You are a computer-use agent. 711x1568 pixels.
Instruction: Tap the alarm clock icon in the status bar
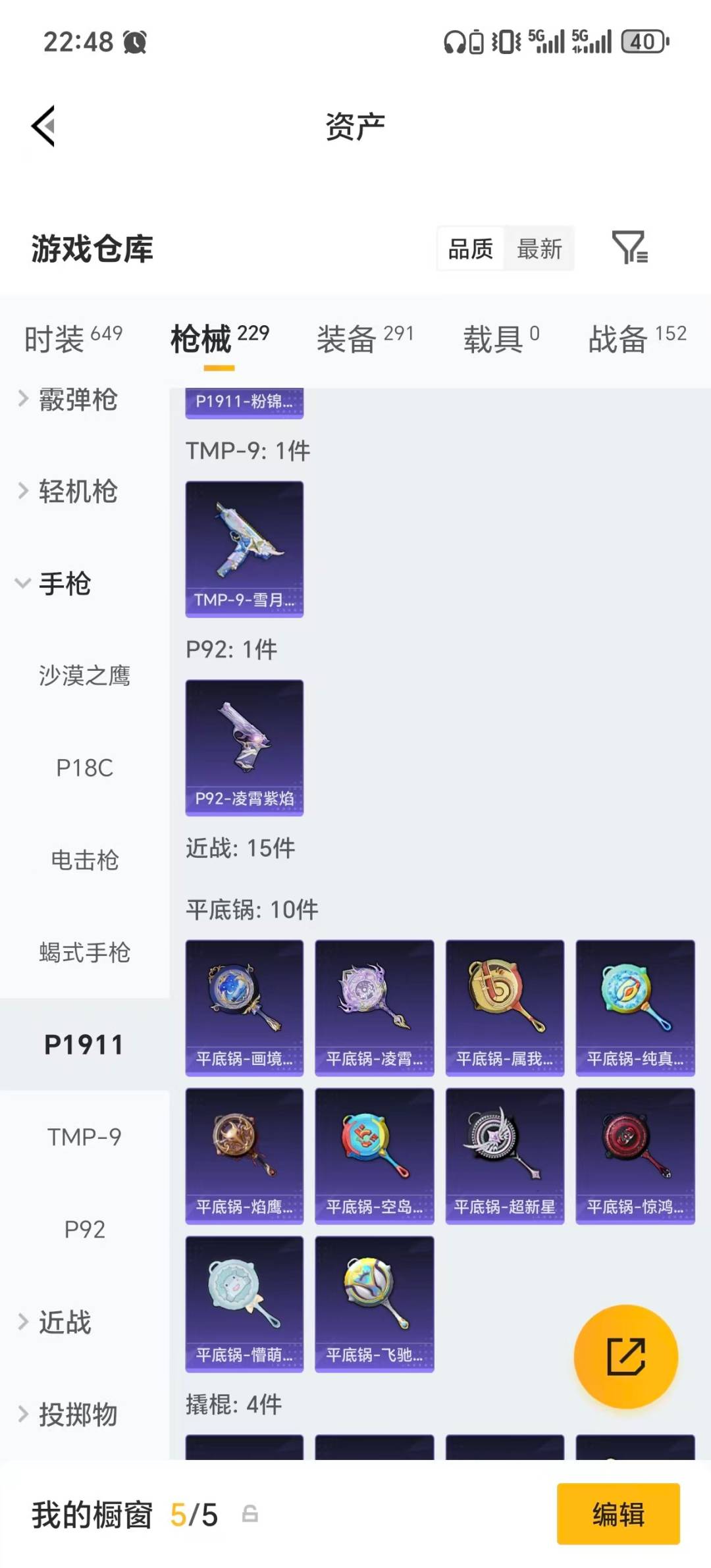coord(135,41)
